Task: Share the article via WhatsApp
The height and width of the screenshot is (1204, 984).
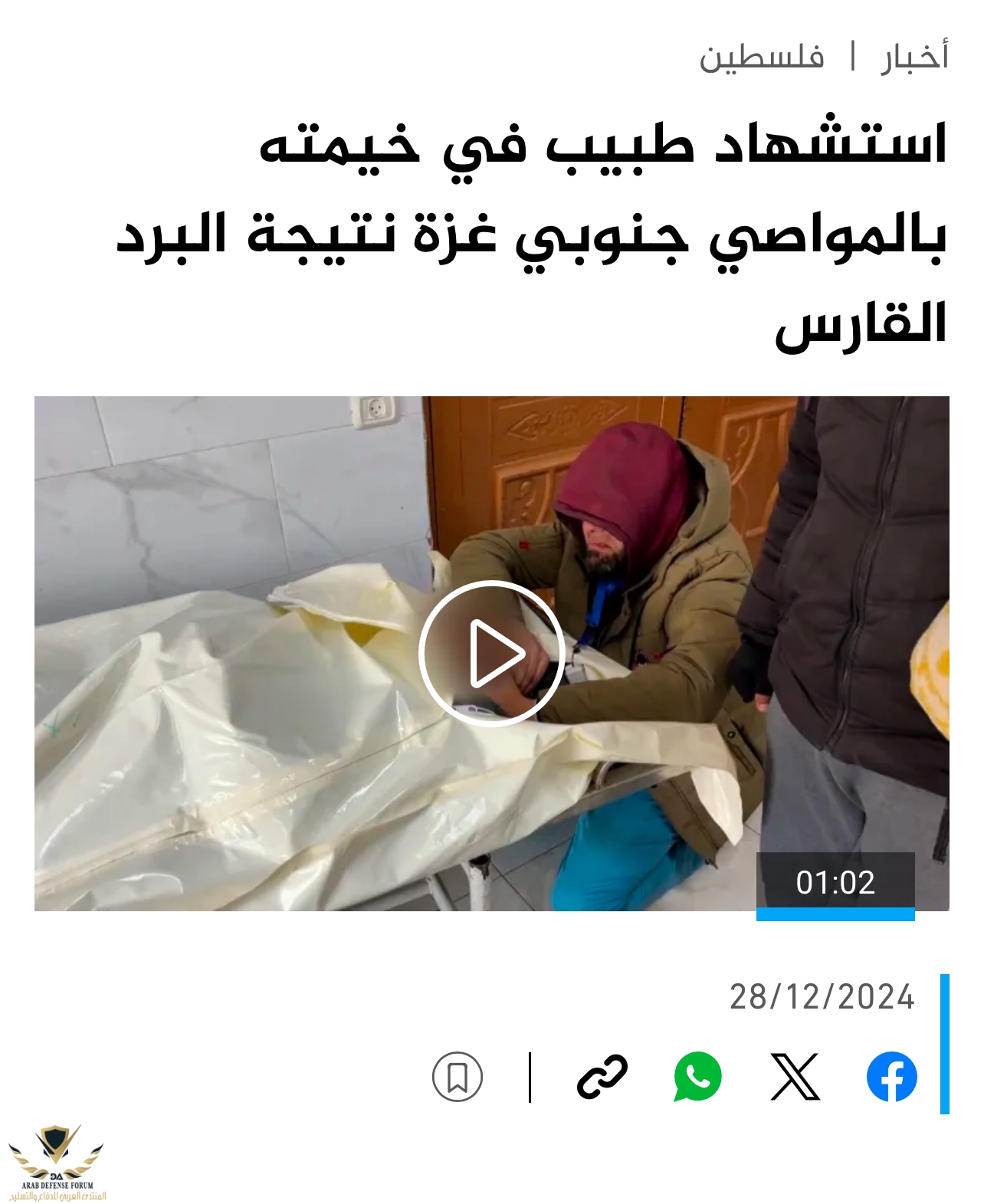Action: click(x=697, y=1077)
